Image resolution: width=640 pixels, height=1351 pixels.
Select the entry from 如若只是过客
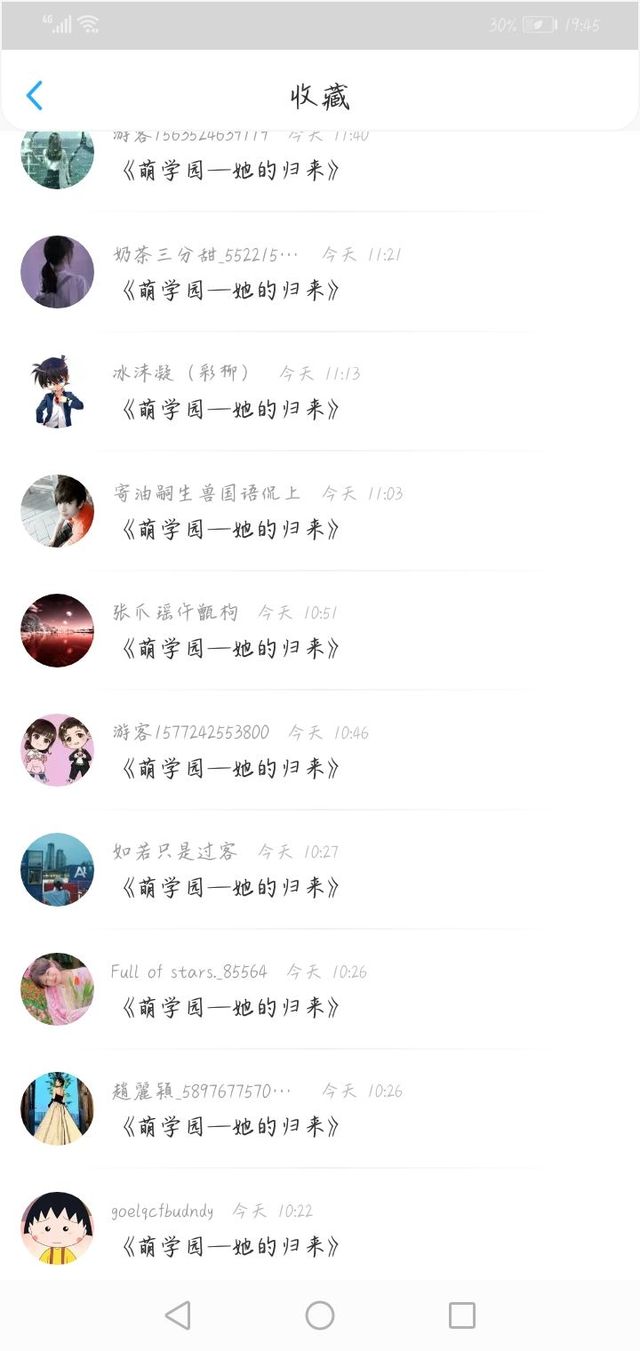point(320,869)
